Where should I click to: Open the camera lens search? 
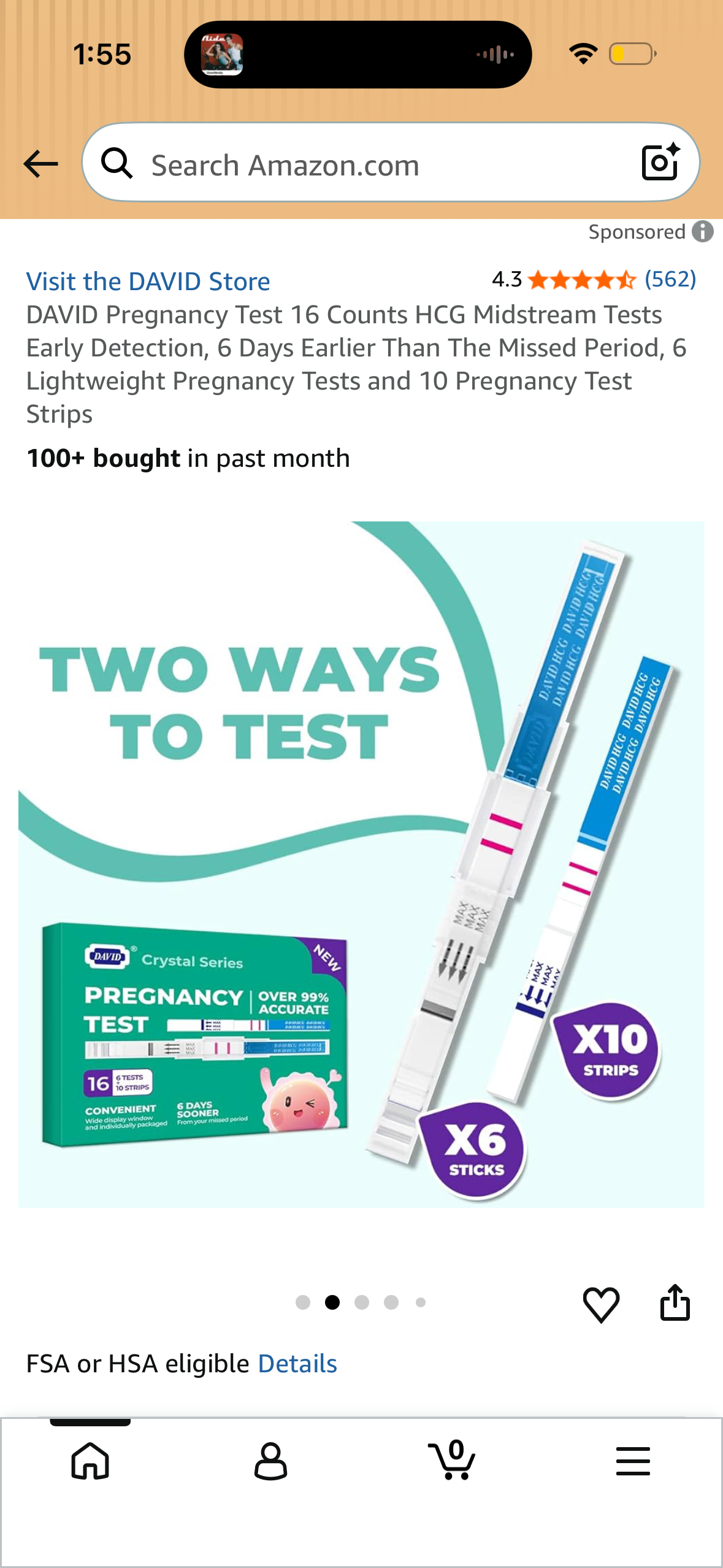click(x=660, y=163)
